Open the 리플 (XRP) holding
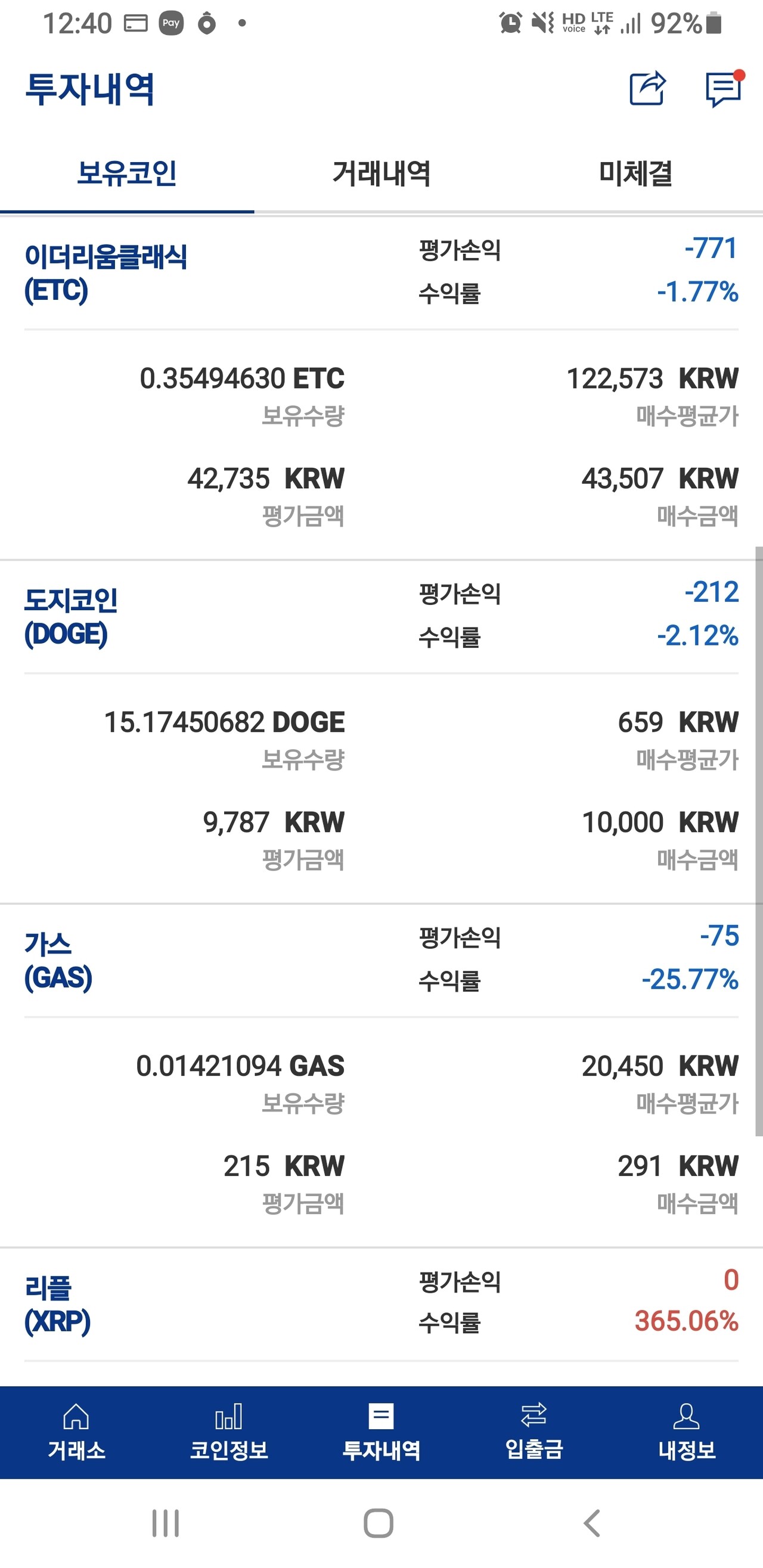Screen dimensions: 763x1568 [x=57, y=1304]
